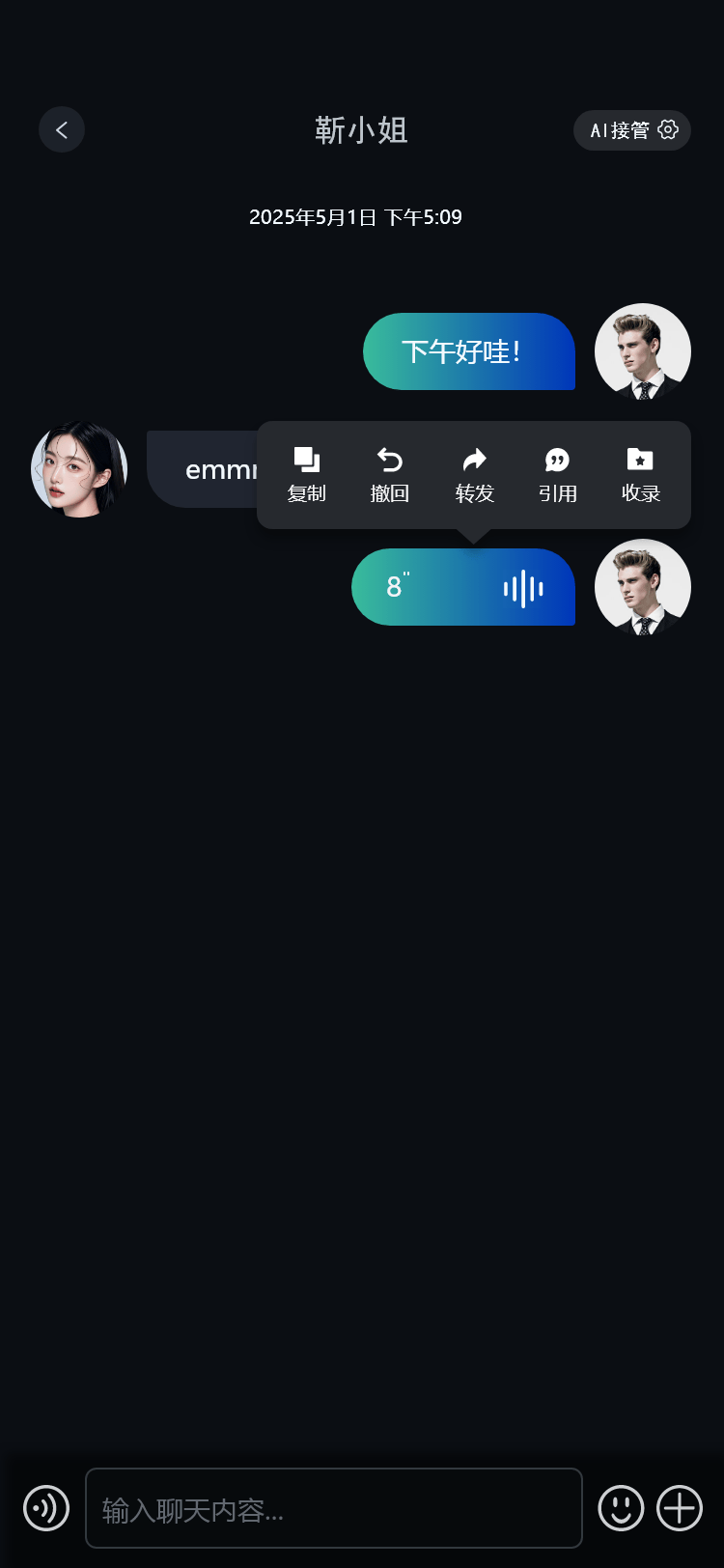The image size is (724, 1568).
Task: Tap 转发 to forward the message
Action: 474,475
